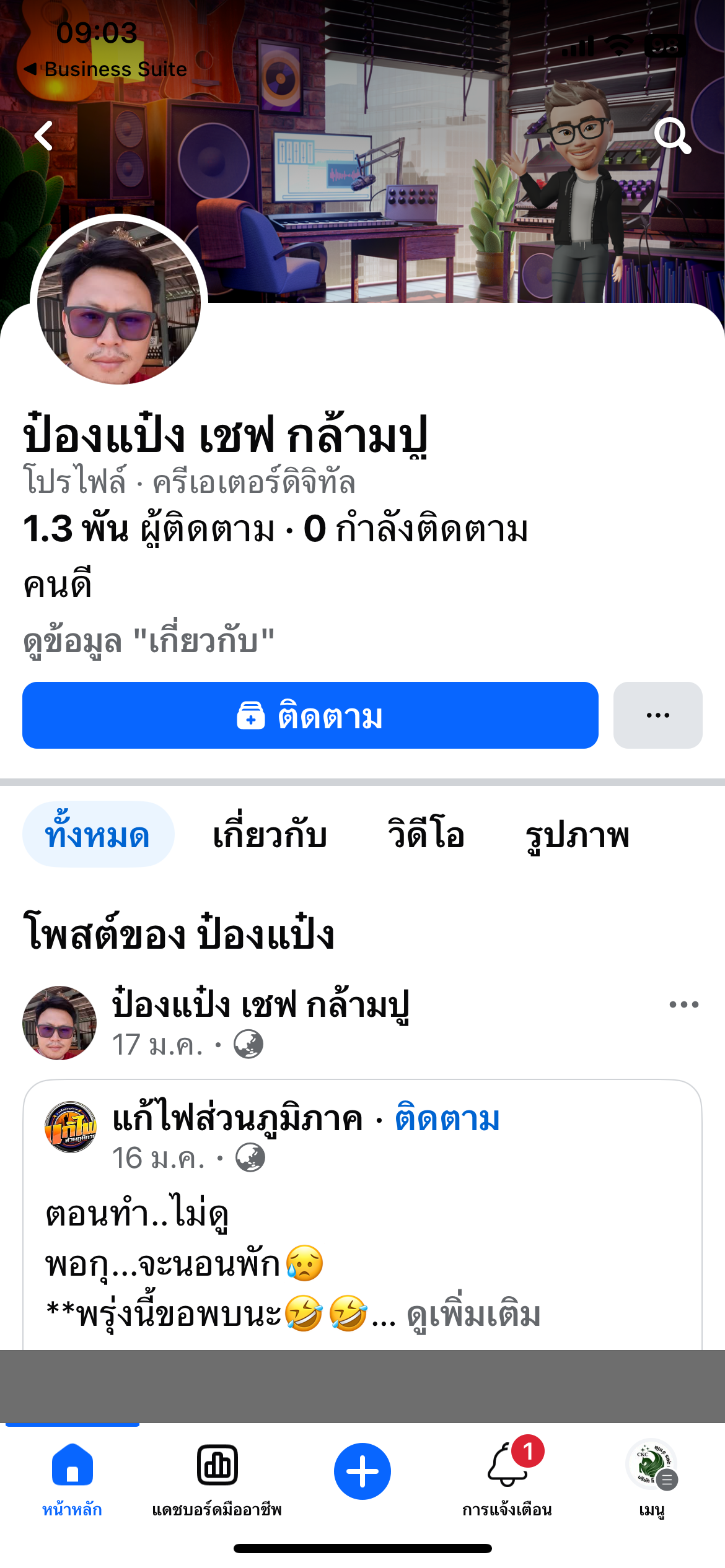This screenshot has height=1568, width=725.
Task: Tap the blue ติดตาม follow button
Action: point(310,716)
